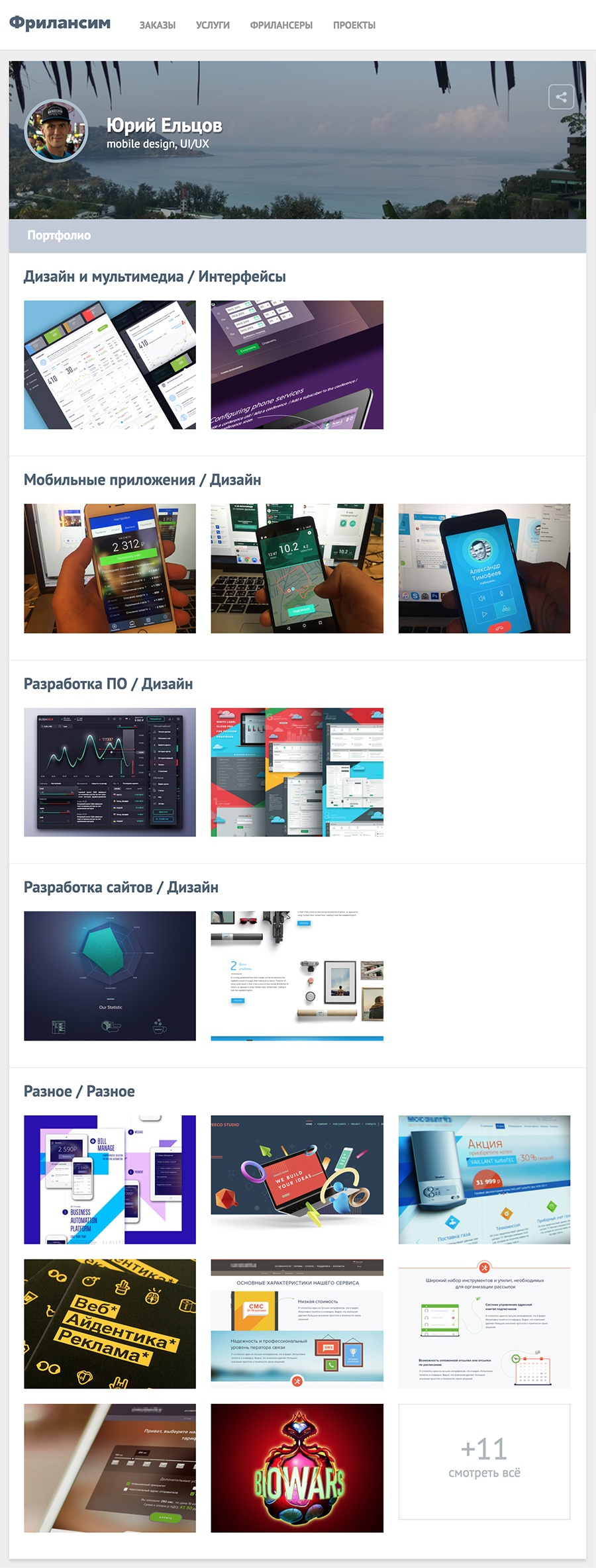The image size is (596, 1568).
Task: View the Android map app design work
Action: pos(297,569)
